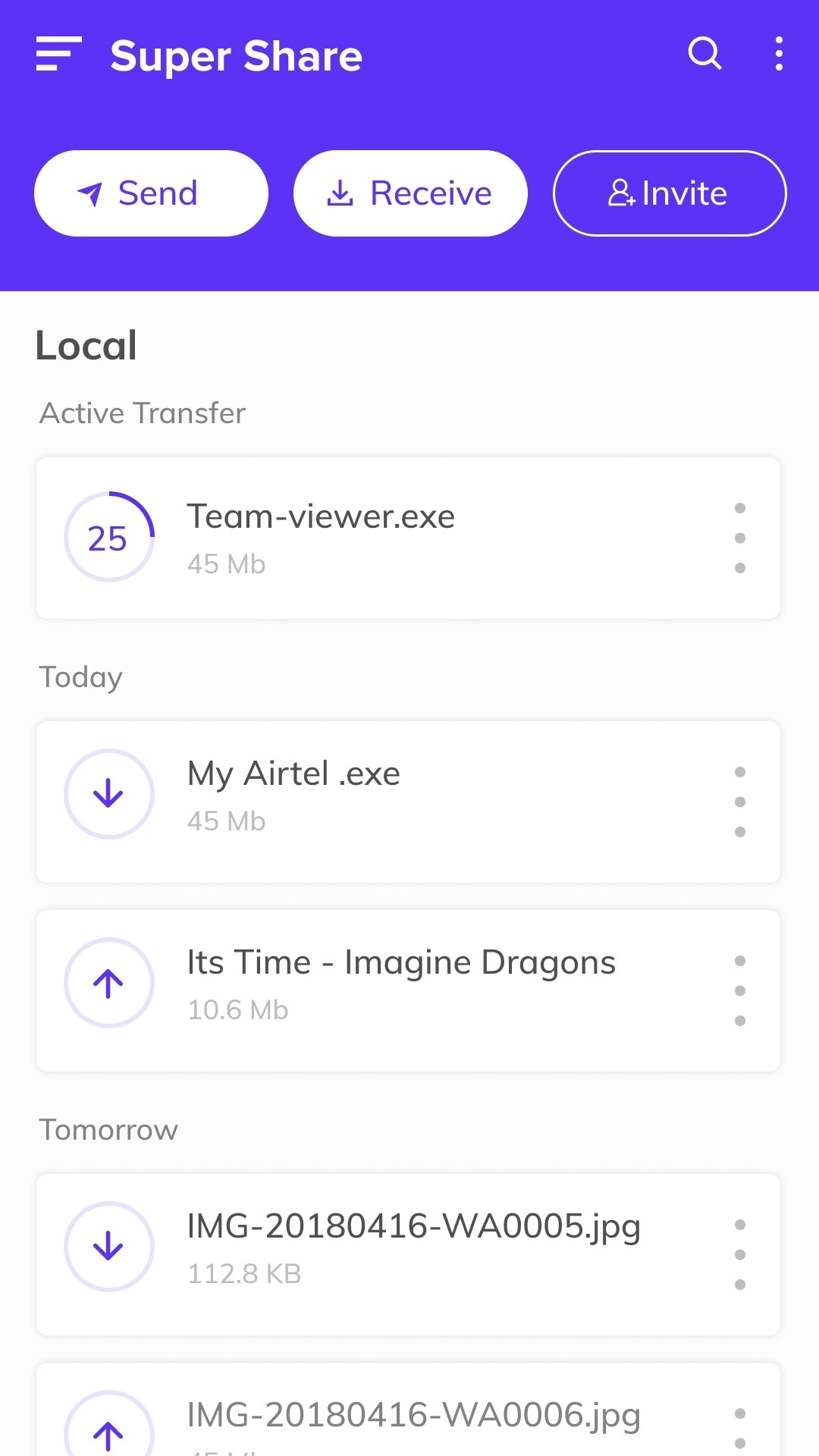Viewport: 819px width, 1456px height.
Task: Tap the Receive button
Action: [x=410, y=193]
